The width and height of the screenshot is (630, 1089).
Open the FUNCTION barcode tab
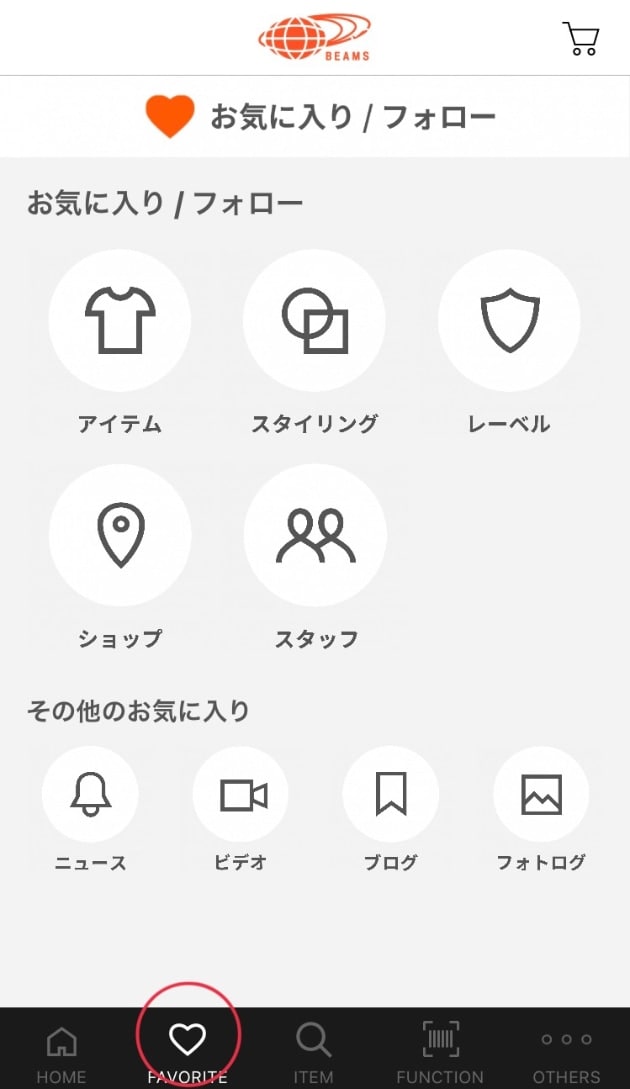click(440, 1049)
